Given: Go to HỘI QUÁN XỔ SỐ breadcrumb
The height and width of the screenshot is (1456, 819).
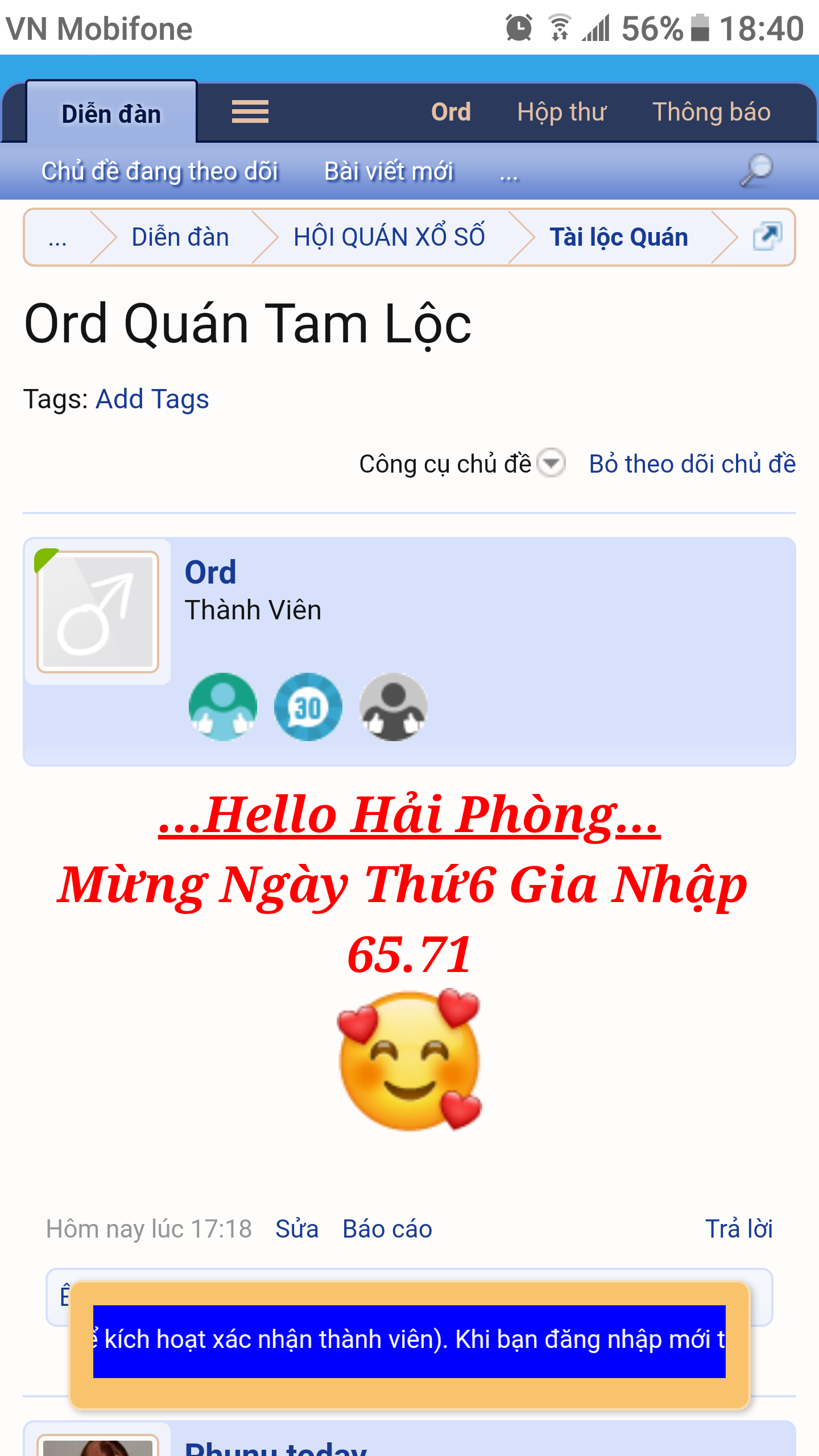Looking at the screenshot, I should pos(389,237).
